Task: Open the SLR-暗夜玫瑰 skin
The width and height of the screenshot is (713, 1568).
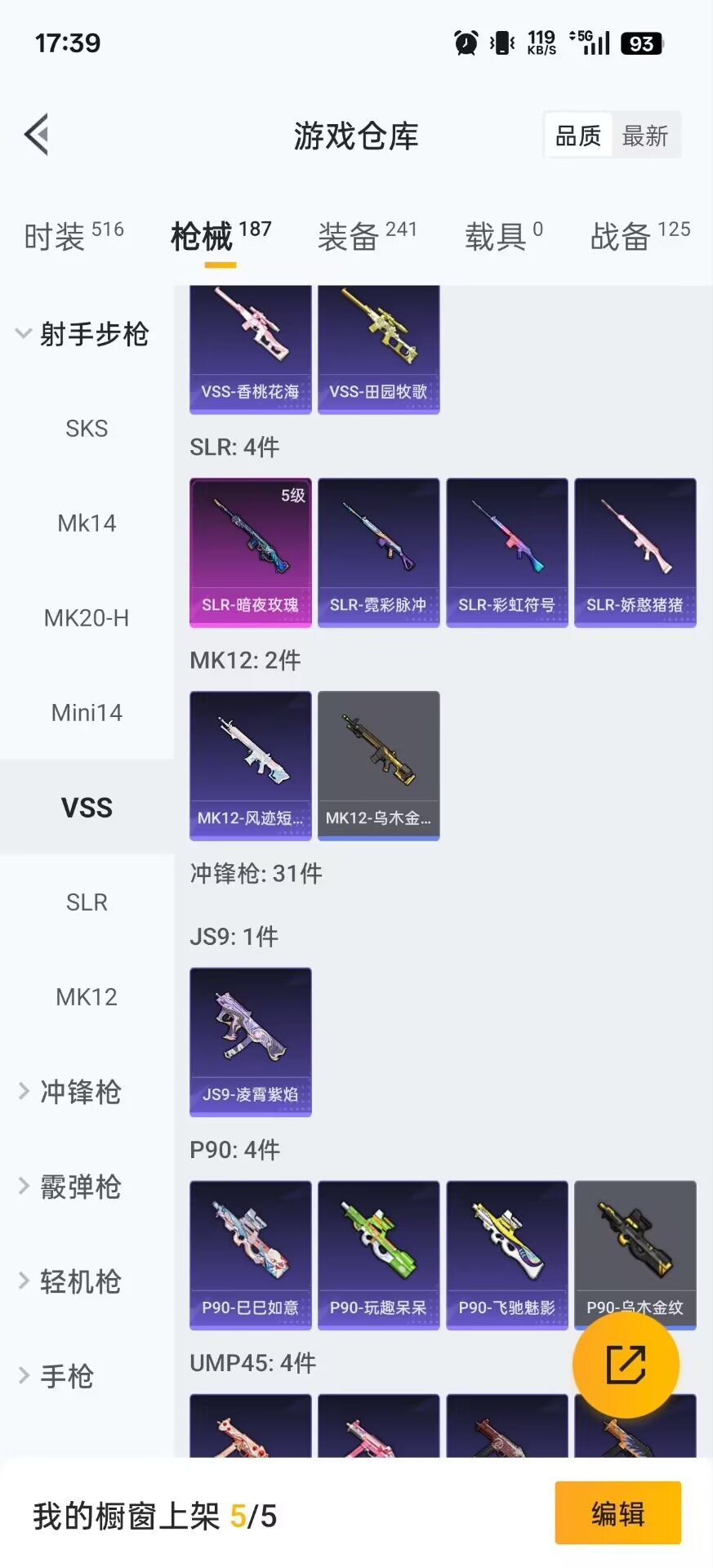Action: click(251, 552)
